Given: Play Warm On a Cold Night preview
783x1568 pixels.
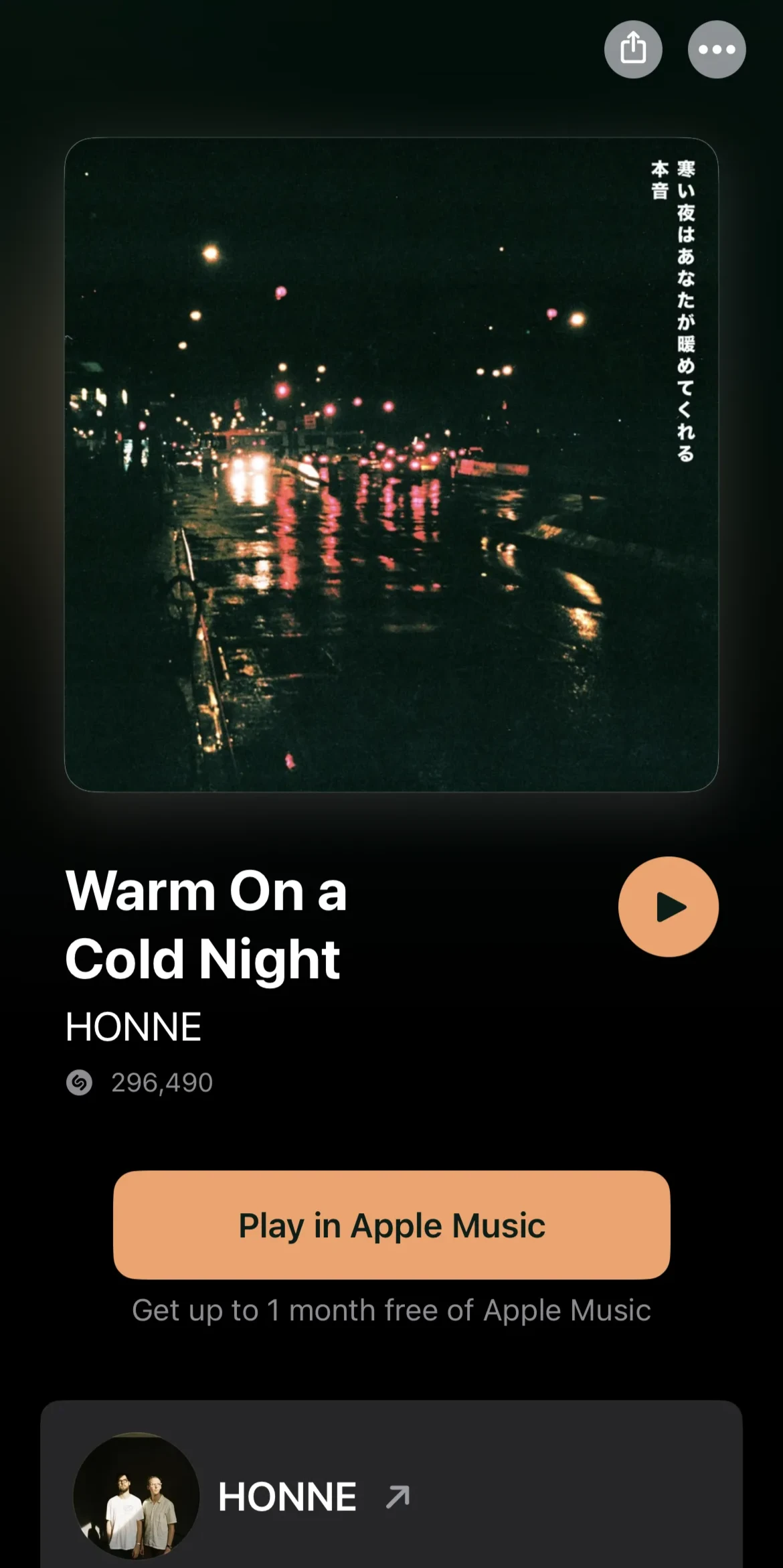Looking at the screenshot, I should coord(668,907).
